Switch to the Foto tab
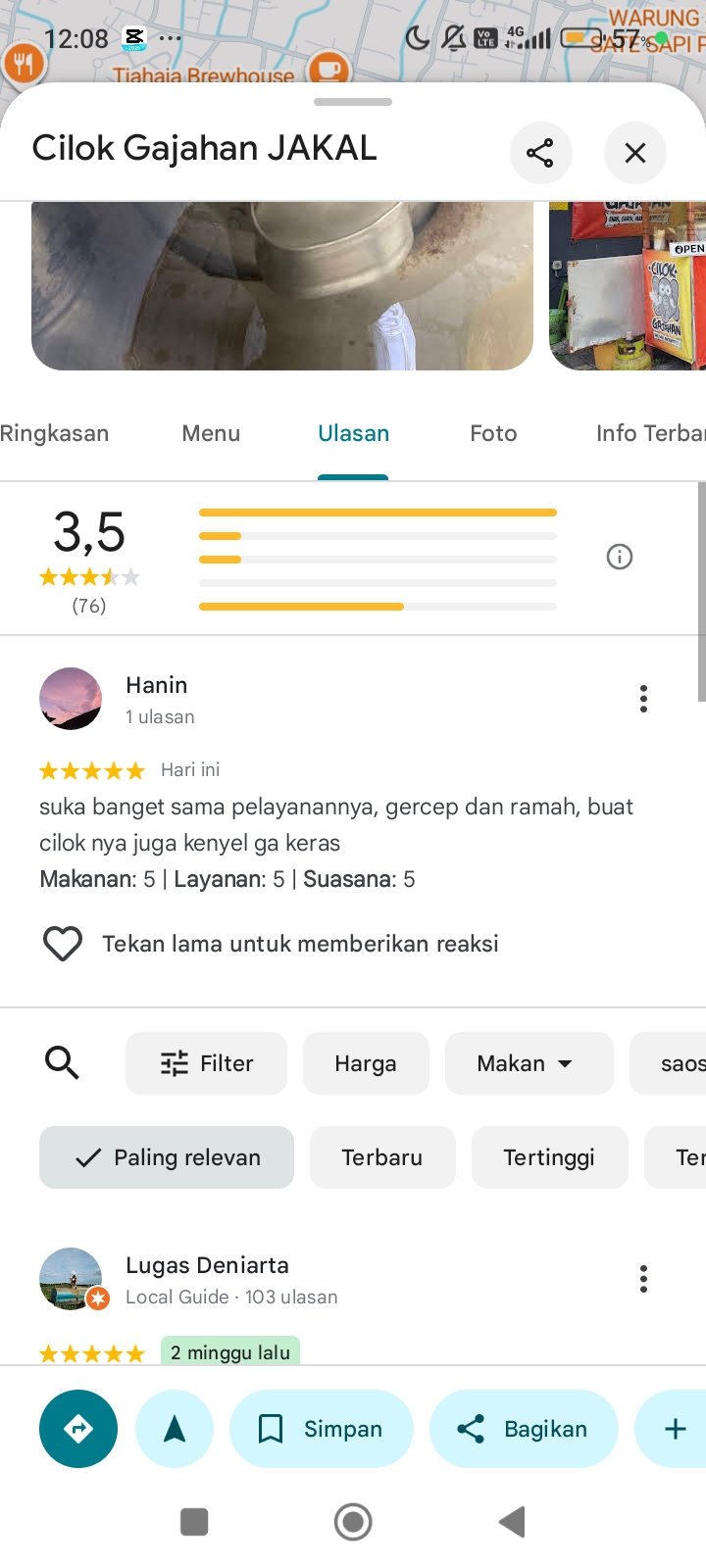This screenshot has width=706, height=1568. pos(493,433)
